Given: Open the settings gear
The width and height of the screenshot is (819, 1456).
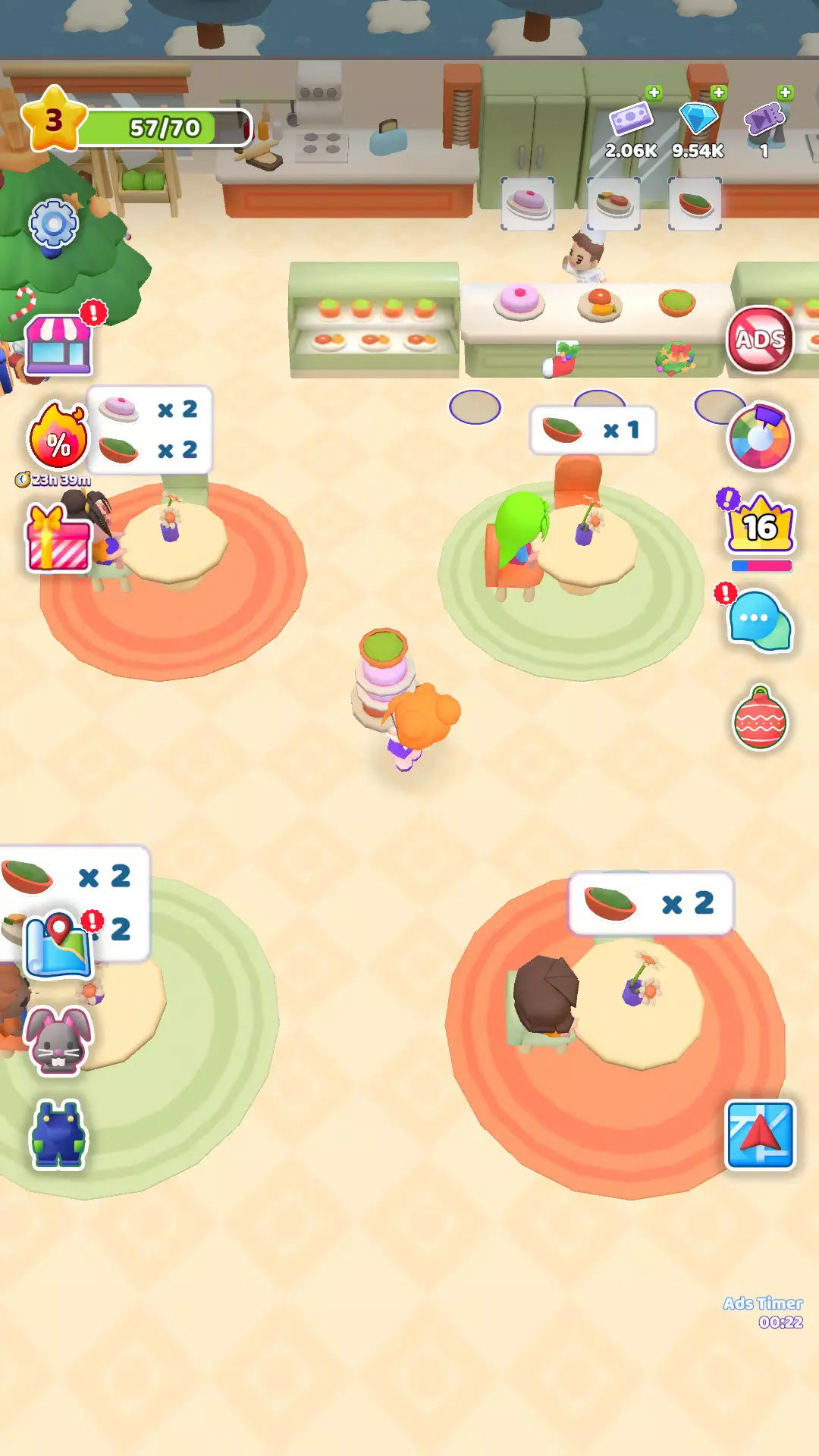Looking at the screenshot, I should coord(53,224).
